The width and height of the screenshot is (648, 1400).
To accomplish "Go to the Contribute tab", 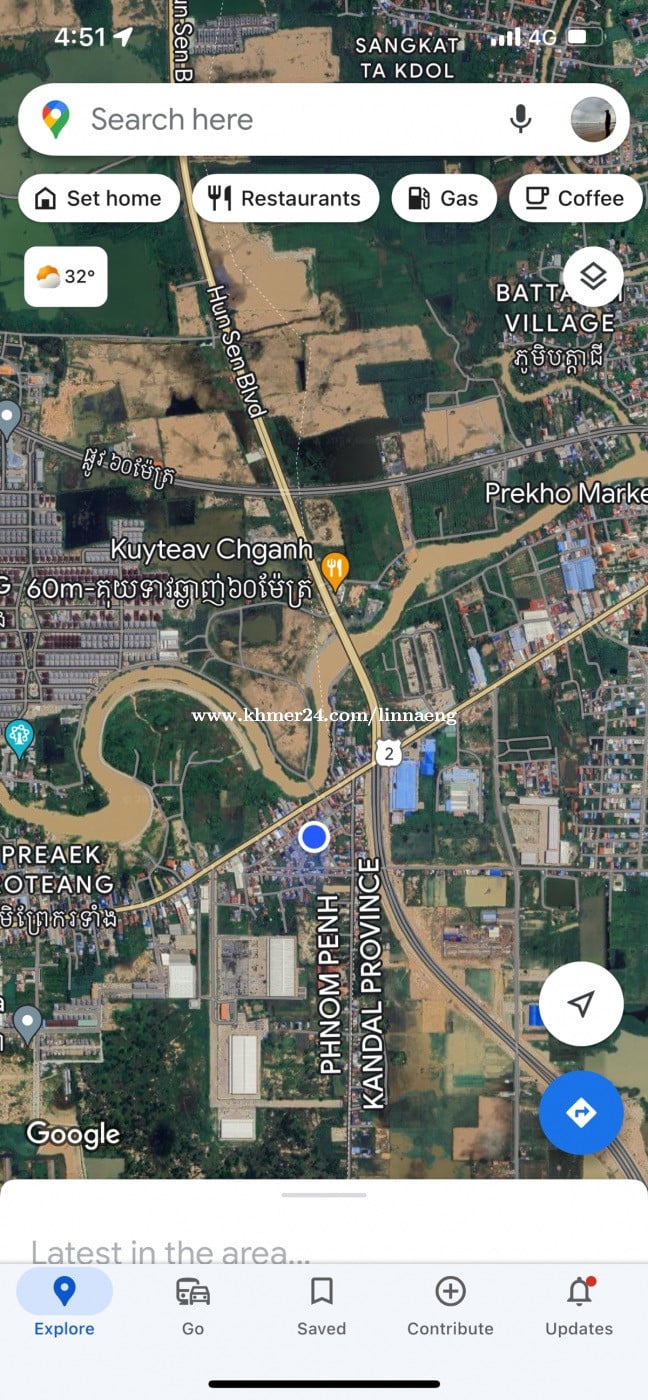I will coord(450,1306).
